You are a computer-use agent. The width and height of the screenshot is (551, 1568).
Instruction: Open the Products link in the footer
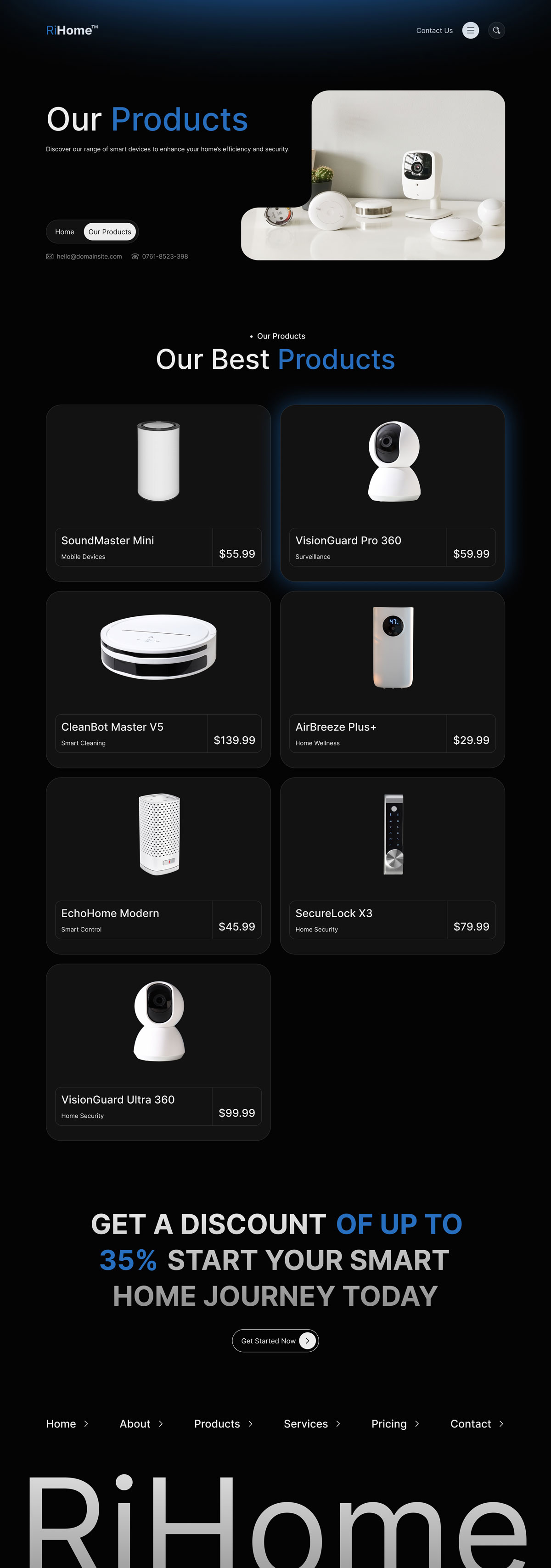217,1424
